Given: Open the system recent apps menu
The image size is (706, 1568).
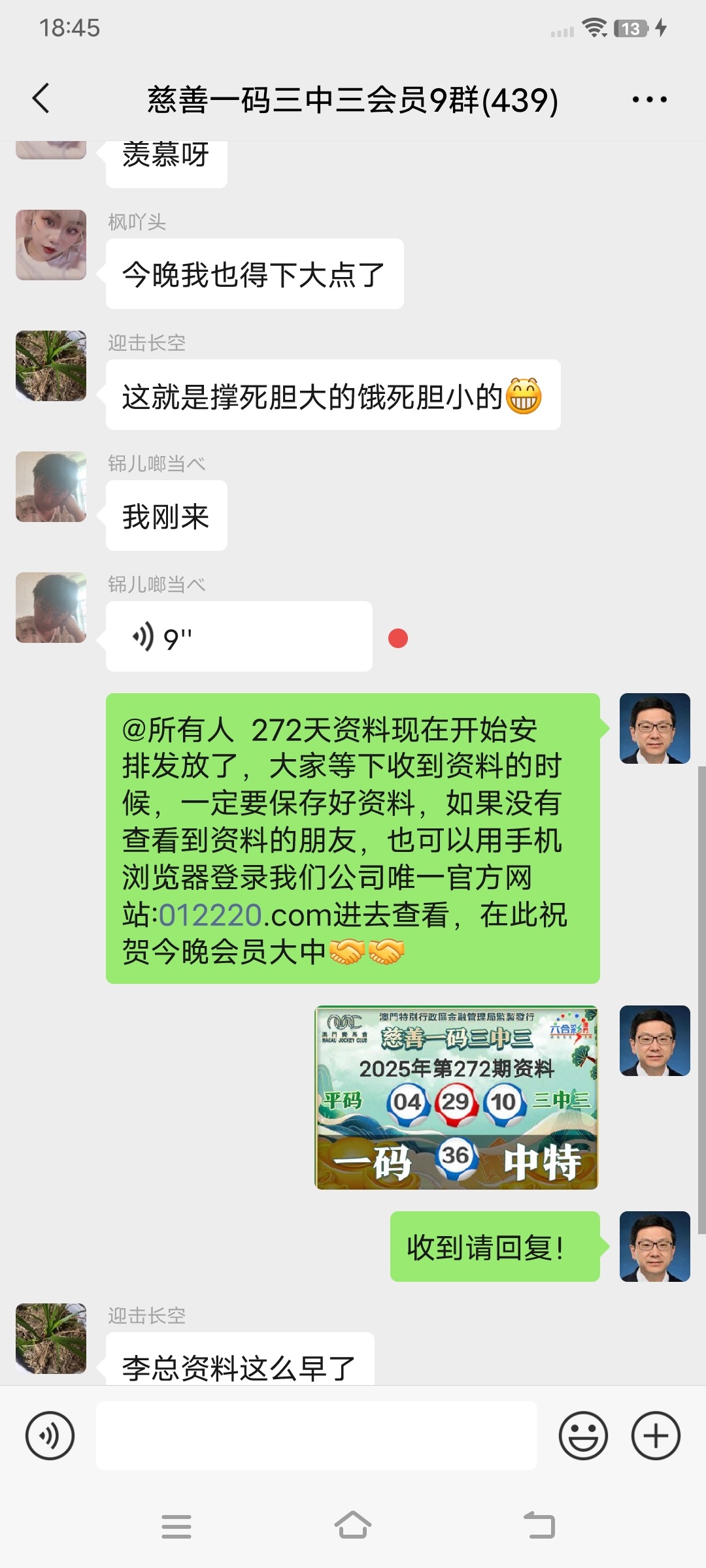Looking at the screenshot, I should click(176, 1526).
